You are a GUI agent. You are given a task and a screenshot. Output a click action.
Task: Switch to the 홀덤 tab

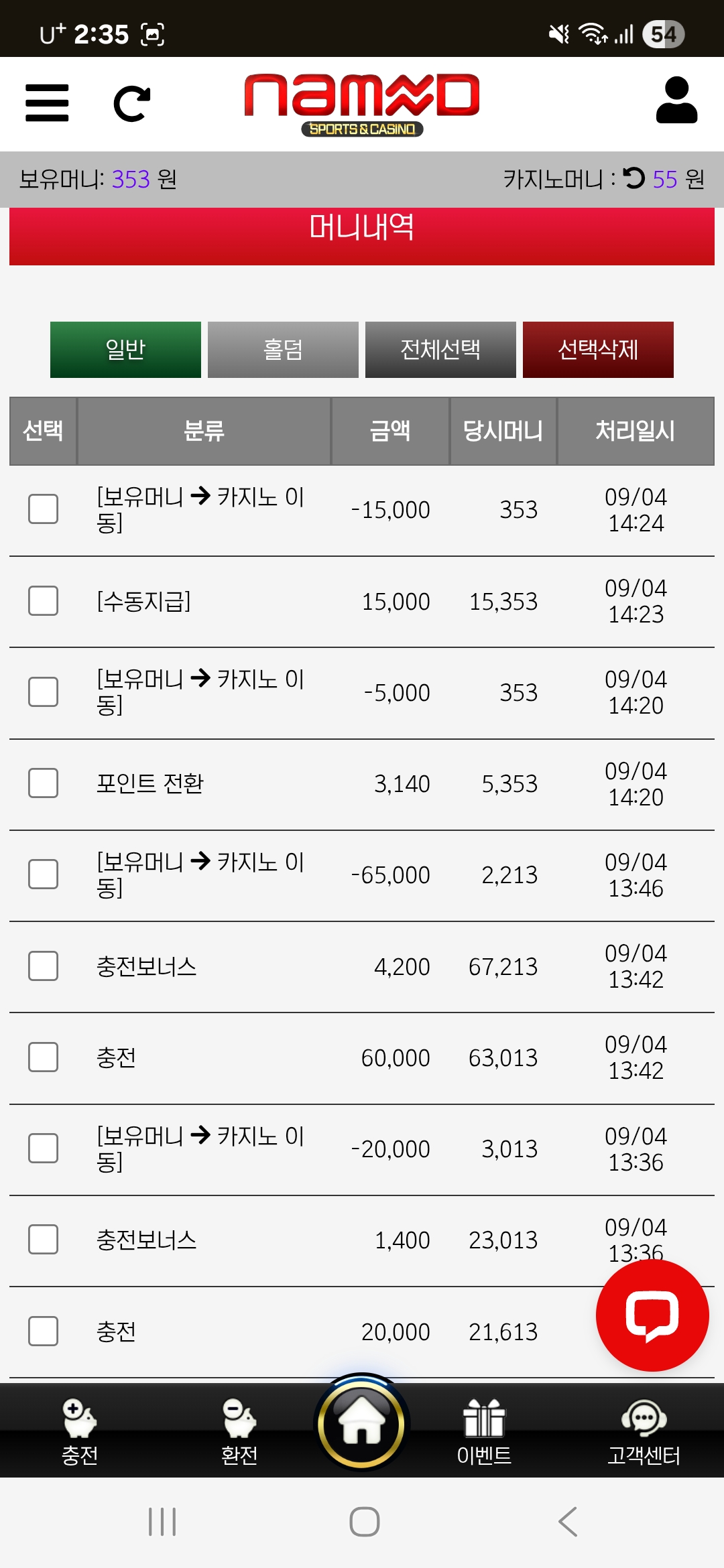[283, 350]
